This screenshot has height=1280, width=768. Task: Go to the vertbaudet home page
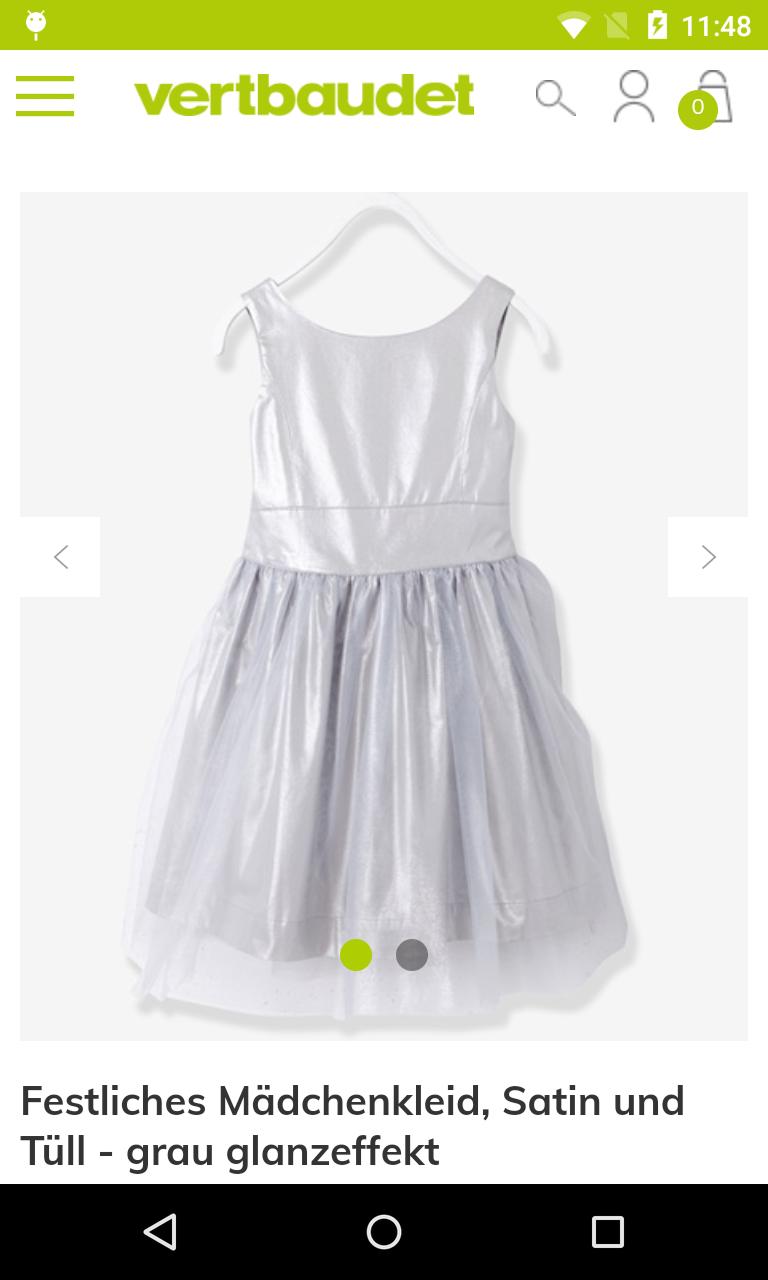pyautogui.click(x=304, y=96)
